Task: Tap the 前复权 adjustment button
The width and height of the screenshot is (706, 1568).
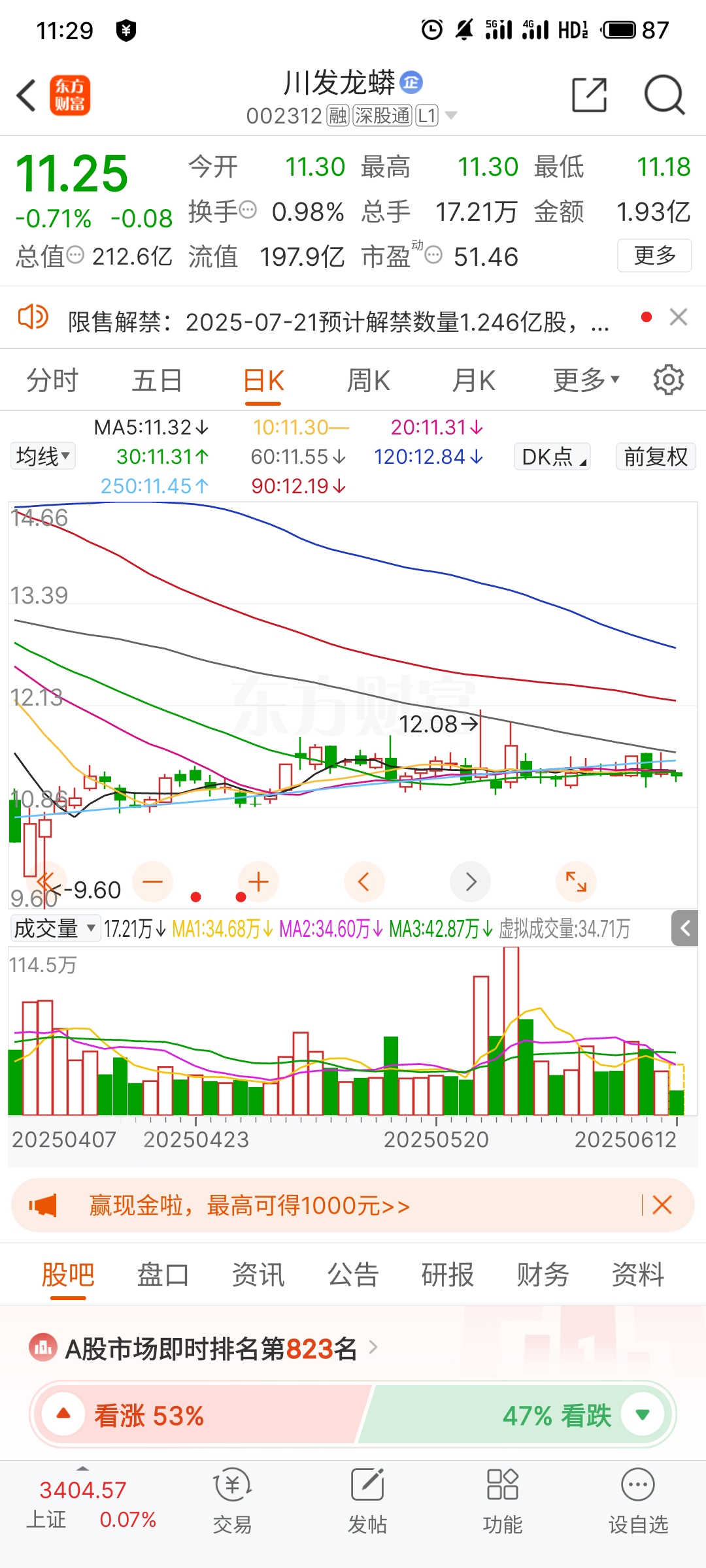Action: pos(656,456)
